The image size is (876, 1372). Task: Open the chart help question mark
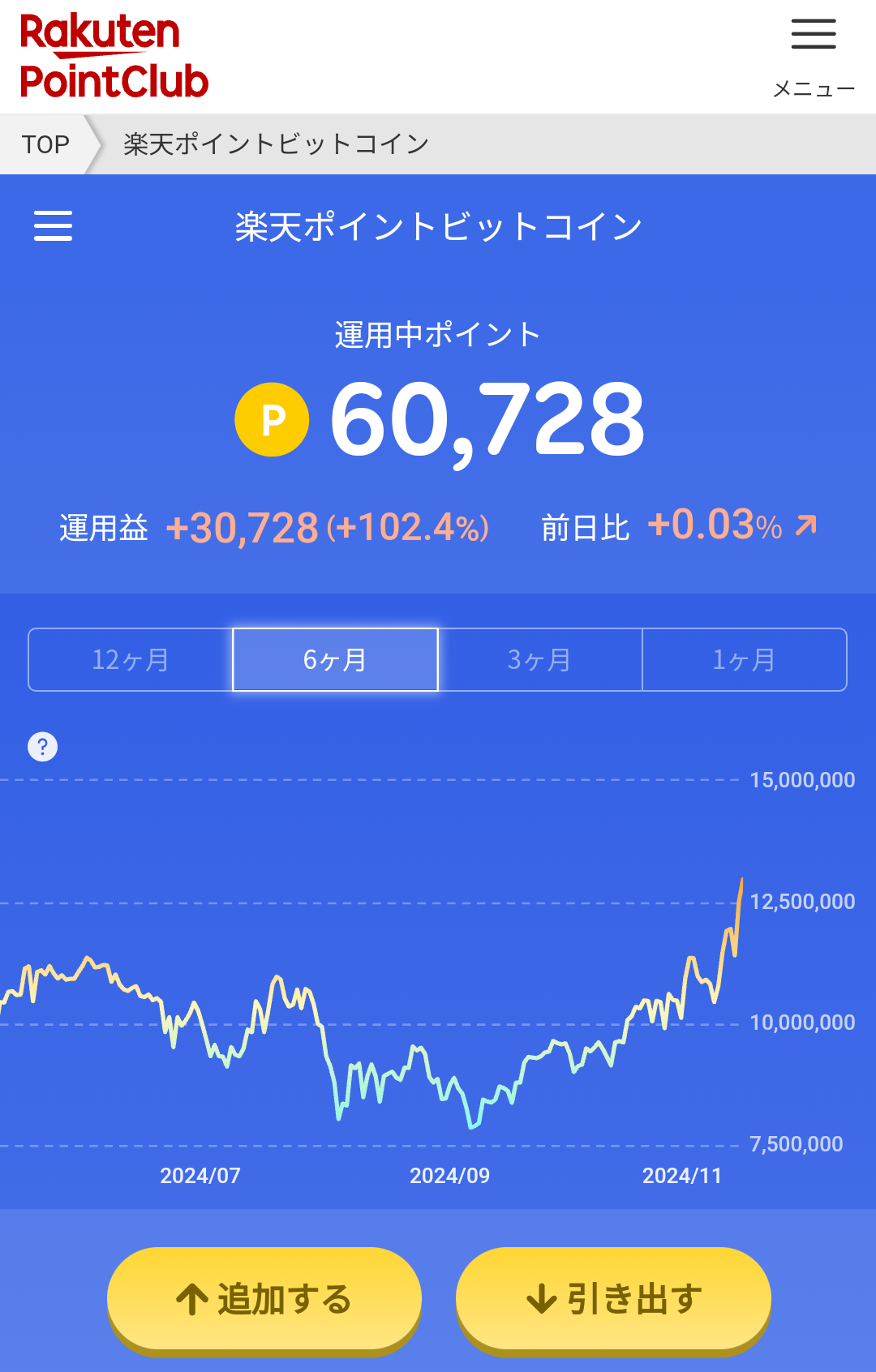click(x=43, y=747)
